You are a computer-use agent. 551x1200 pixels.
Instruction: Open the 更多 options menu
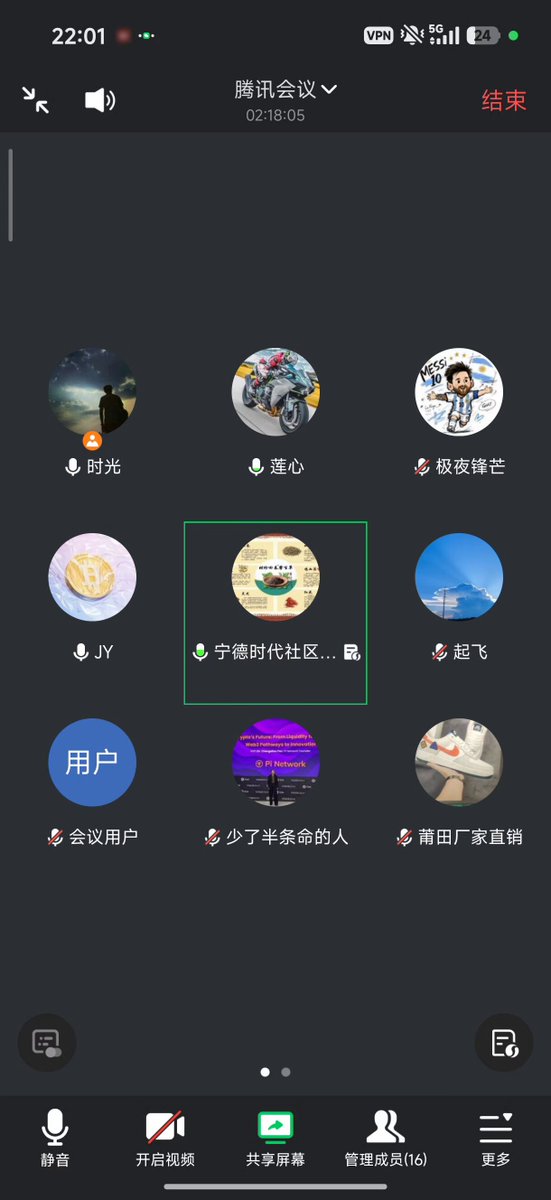point(496,1138)
